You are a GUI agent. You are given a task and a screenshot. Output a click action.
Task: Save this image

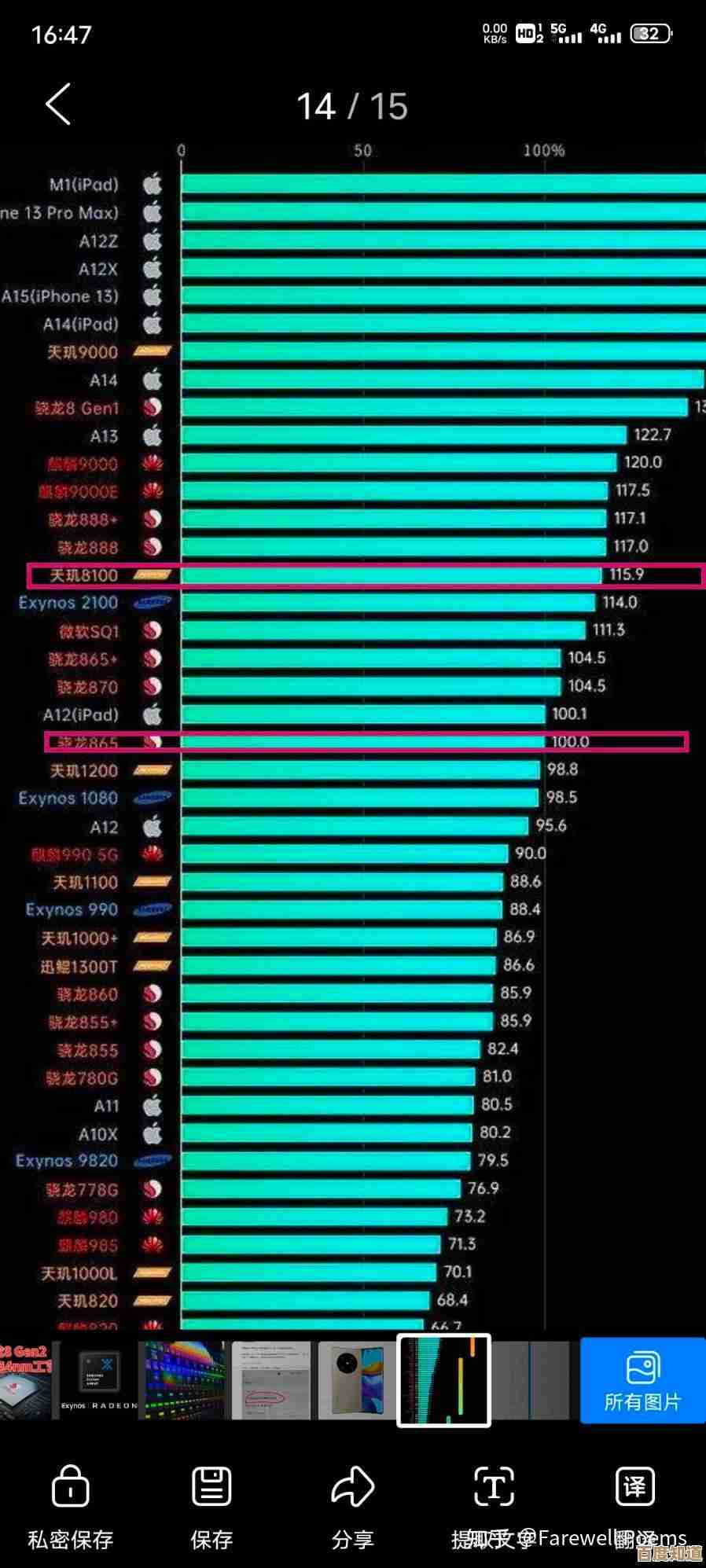pyautogui.click(x=211, y=1505)
